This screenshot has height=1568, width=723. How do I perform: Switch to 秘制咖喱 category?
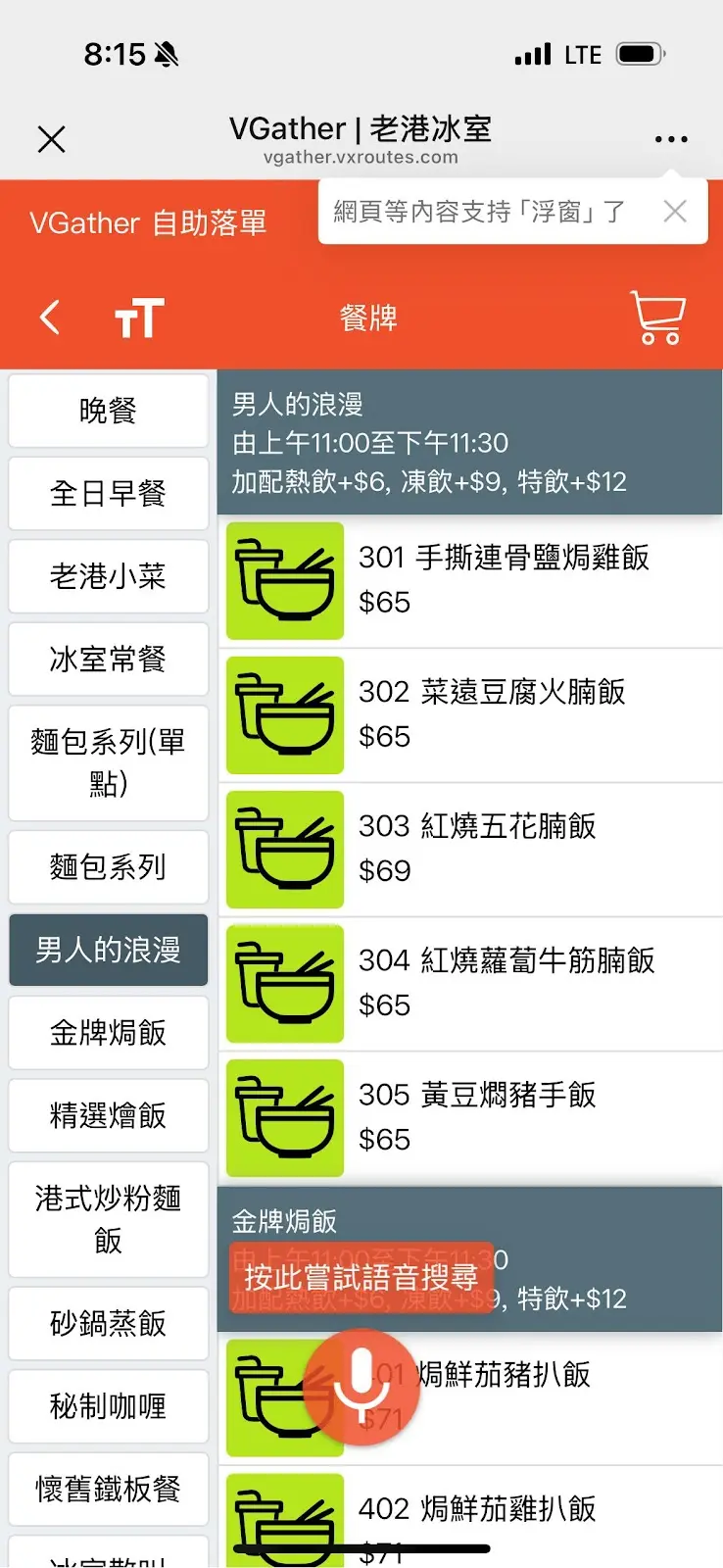(x=109, y=1406)
